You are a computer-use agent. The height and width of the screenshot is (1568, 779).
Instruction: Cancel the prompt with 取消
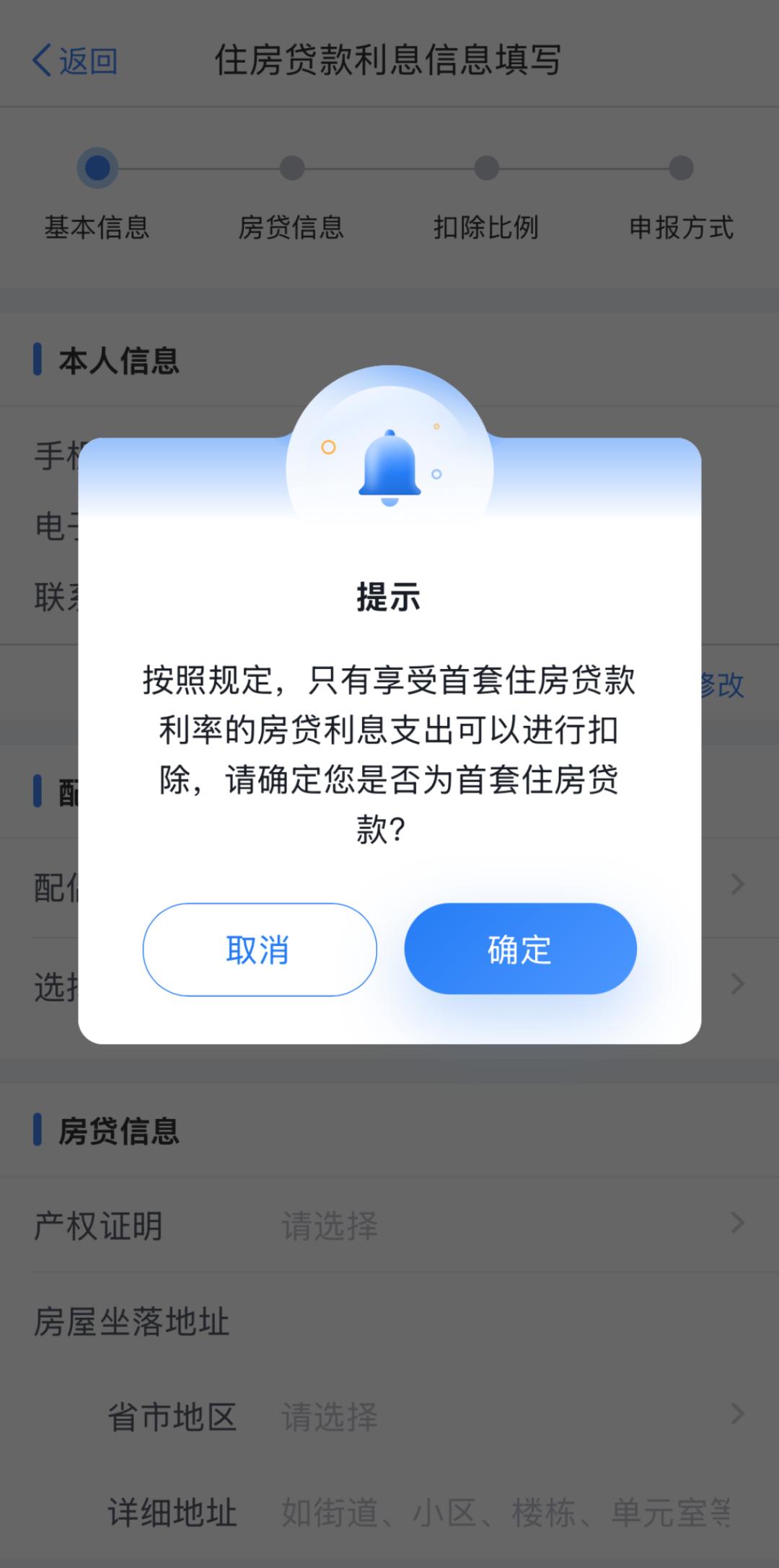(260, 949)
